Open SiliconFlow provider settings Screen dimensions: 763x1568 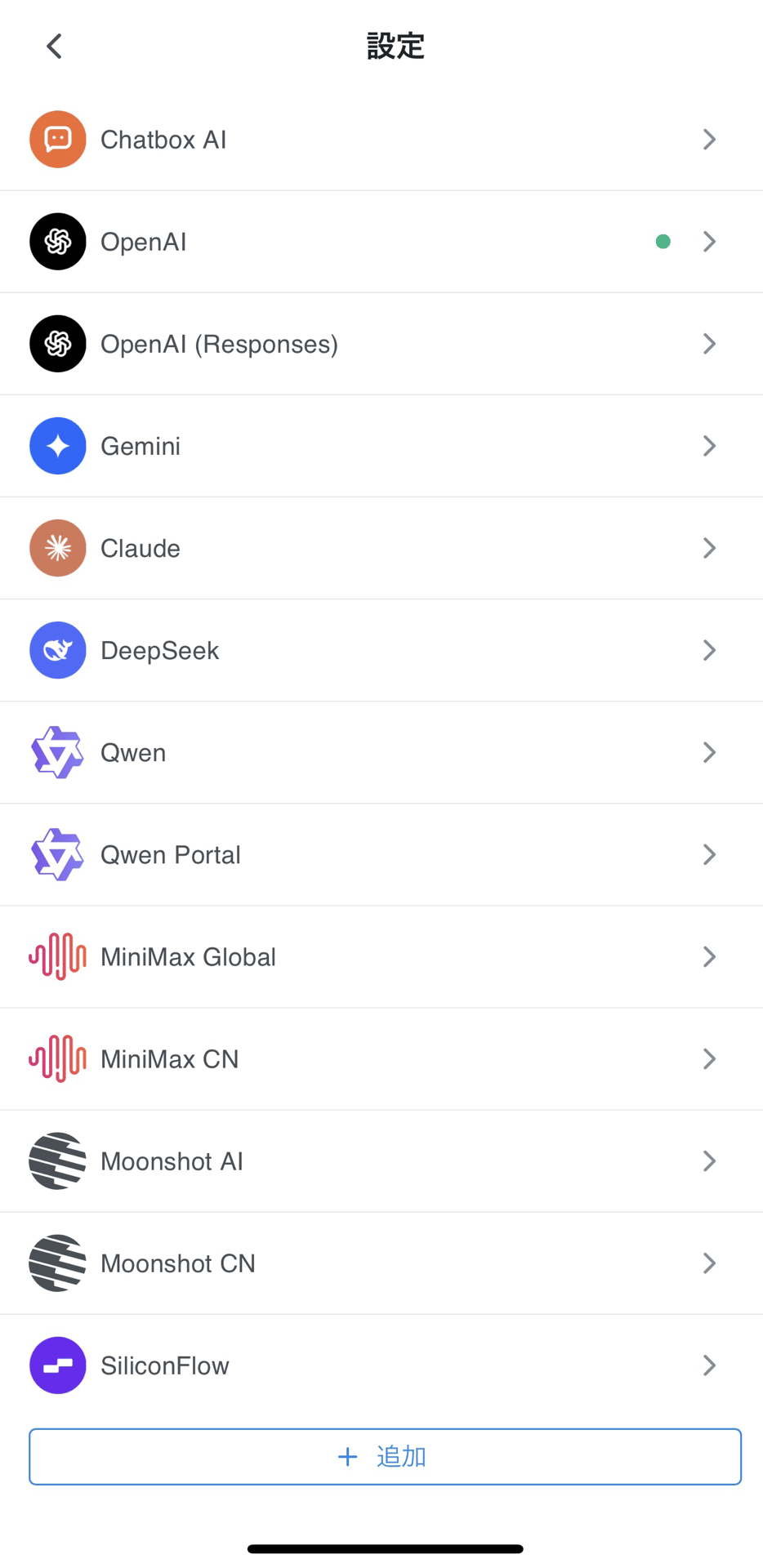pyautogui.click(x=381, y=1365)
